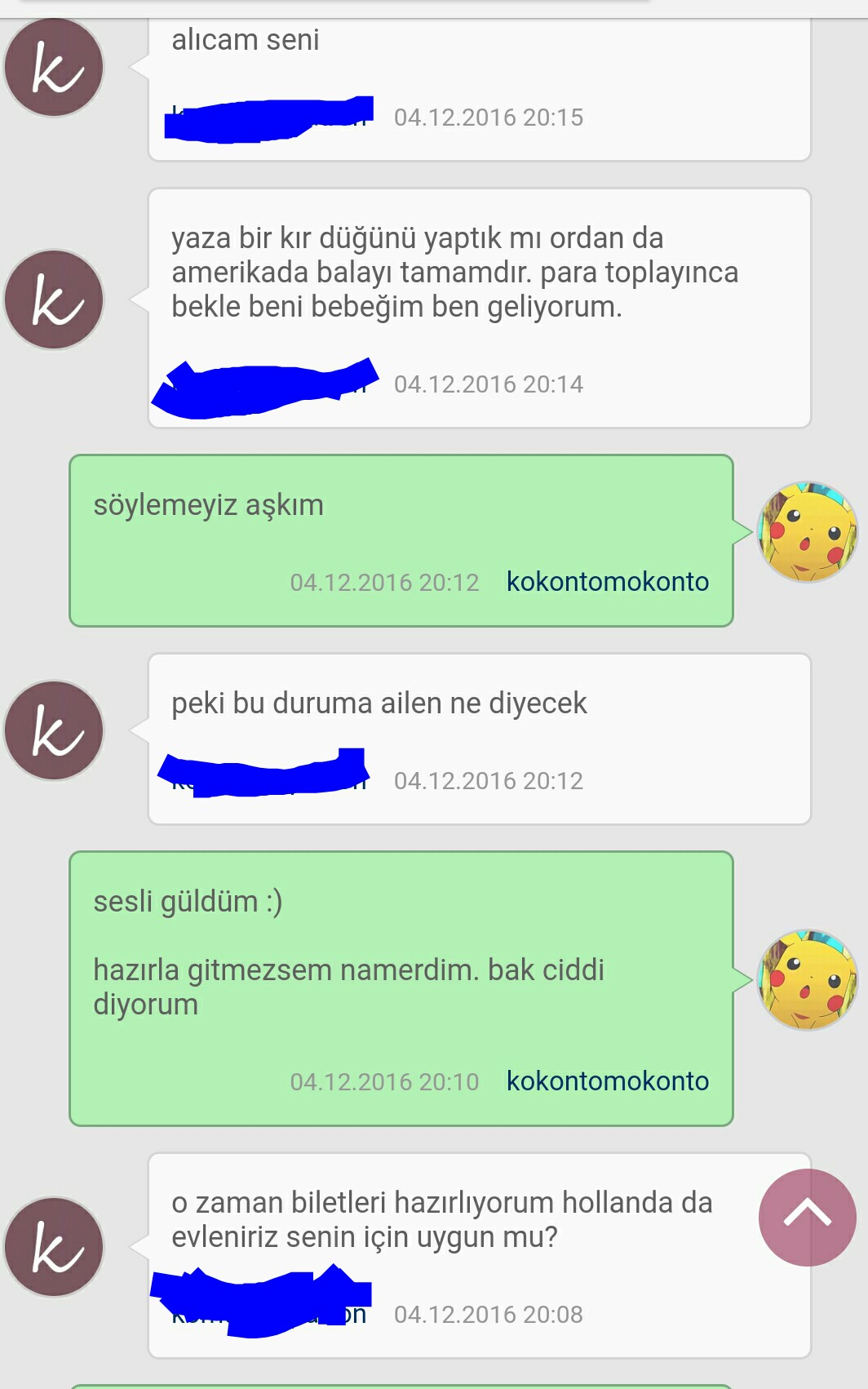Tap the scroll-to-top arrow button
Image resolution: width=868 pixels, height=1389 pixels.
(x=807, y=1217)
